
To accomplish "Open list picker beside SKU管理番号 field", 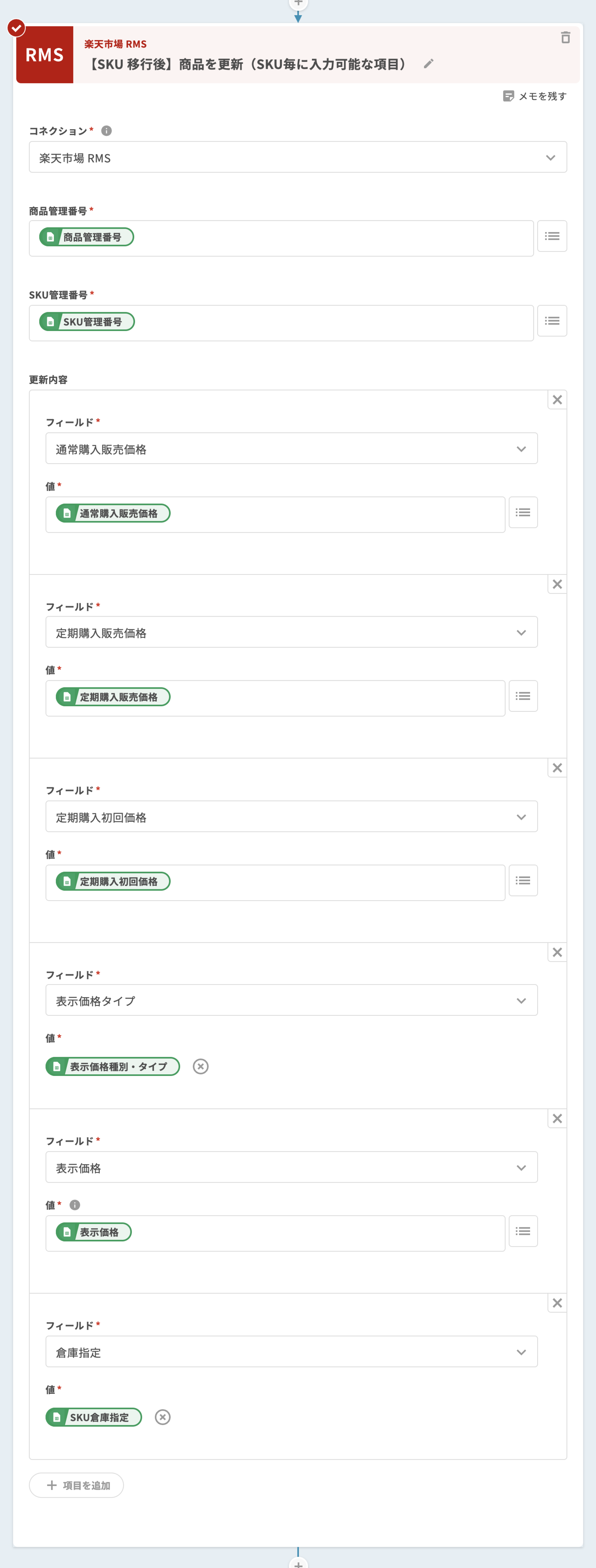I will [552, 321].
